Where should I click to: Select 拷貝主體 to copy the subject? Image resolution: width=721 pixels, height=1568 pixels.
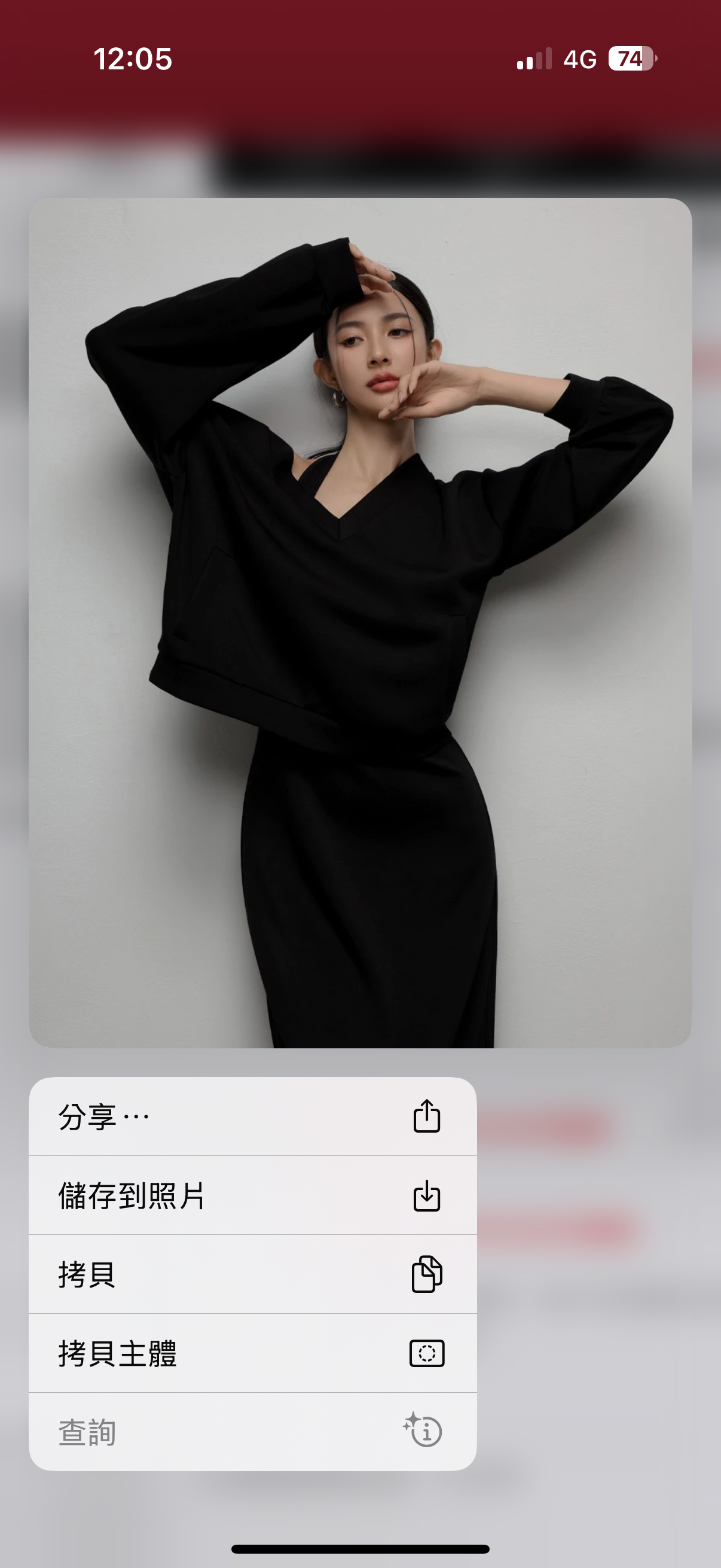252,1353
